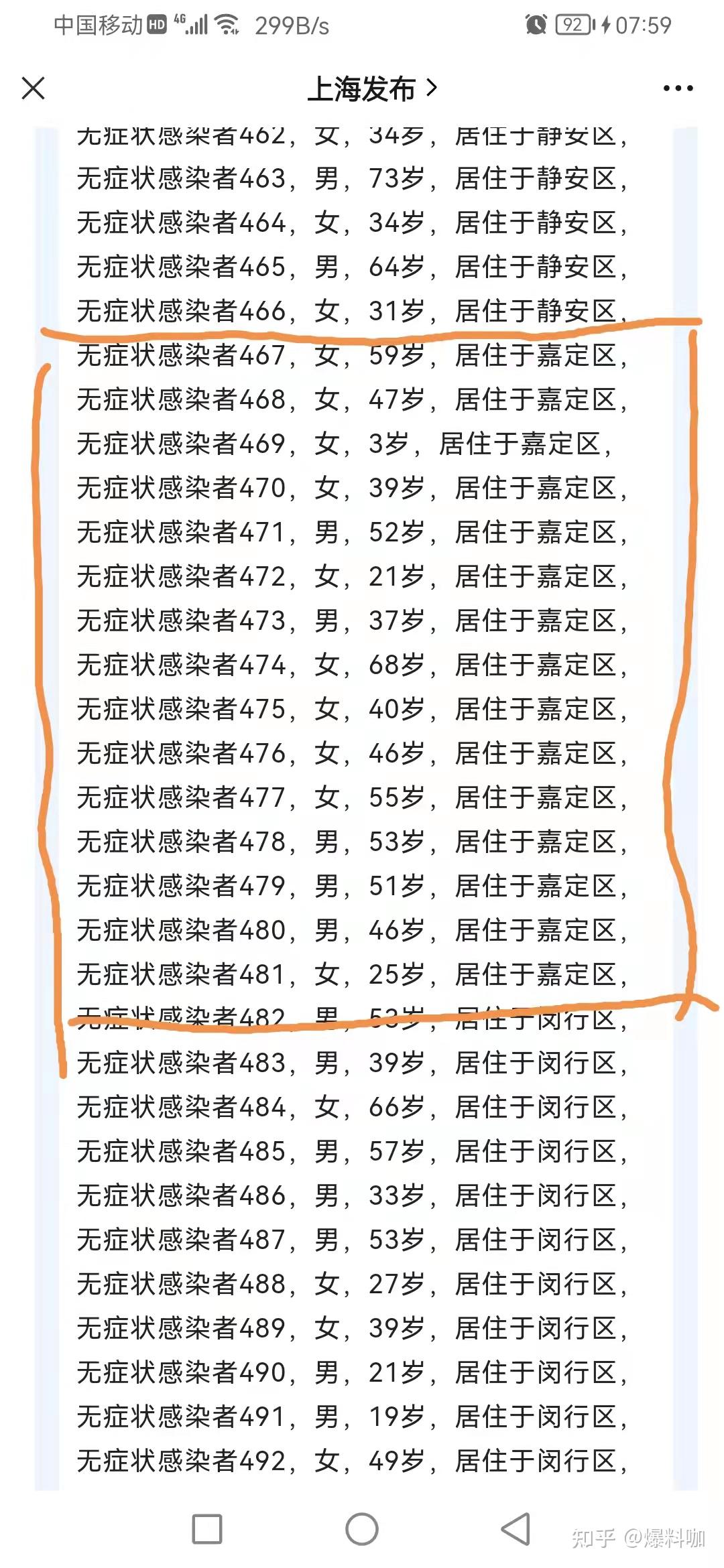
Task: Tap the system back triangle button
Action: pyautogui.click(x=516, y=1529)
